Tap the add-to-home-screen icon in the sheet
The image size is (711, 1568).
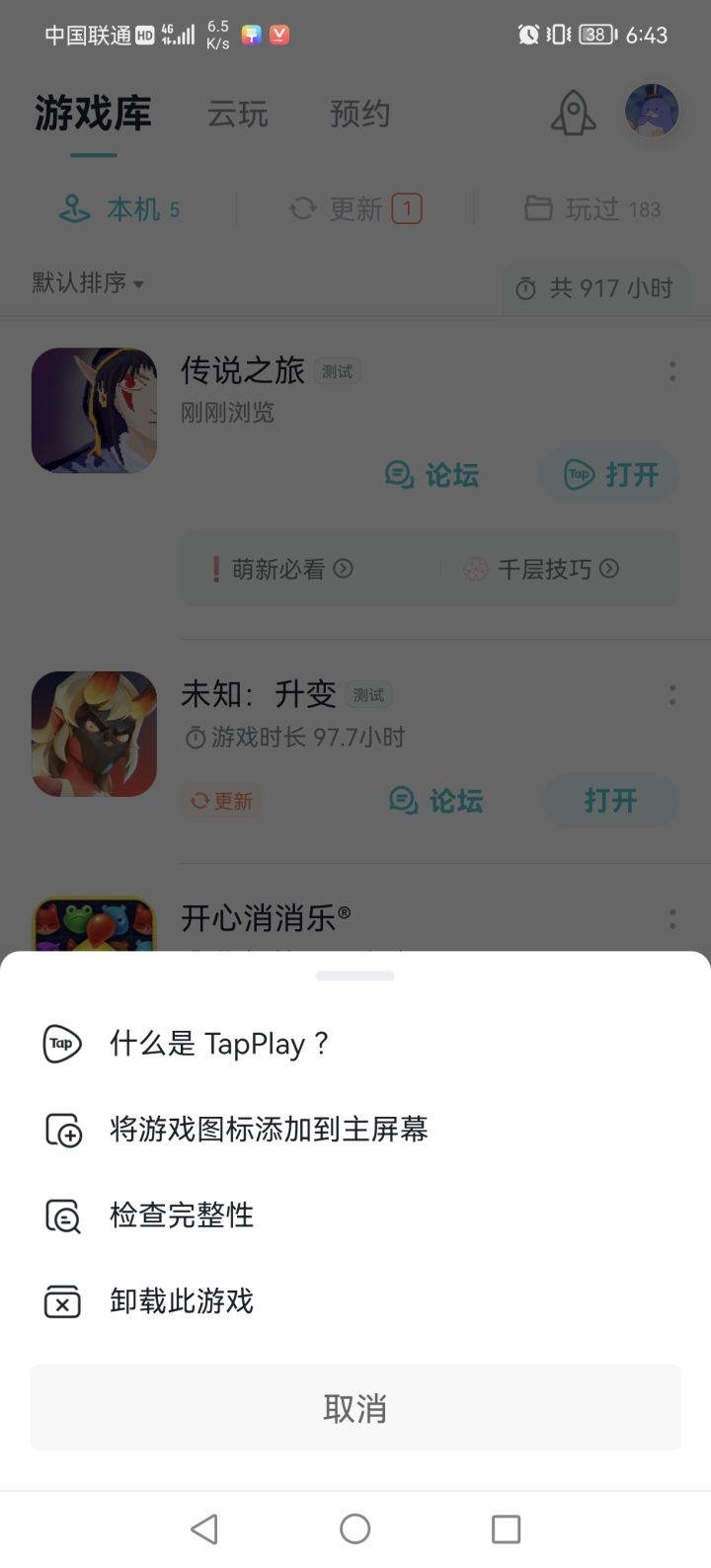tap(62, 1130)
